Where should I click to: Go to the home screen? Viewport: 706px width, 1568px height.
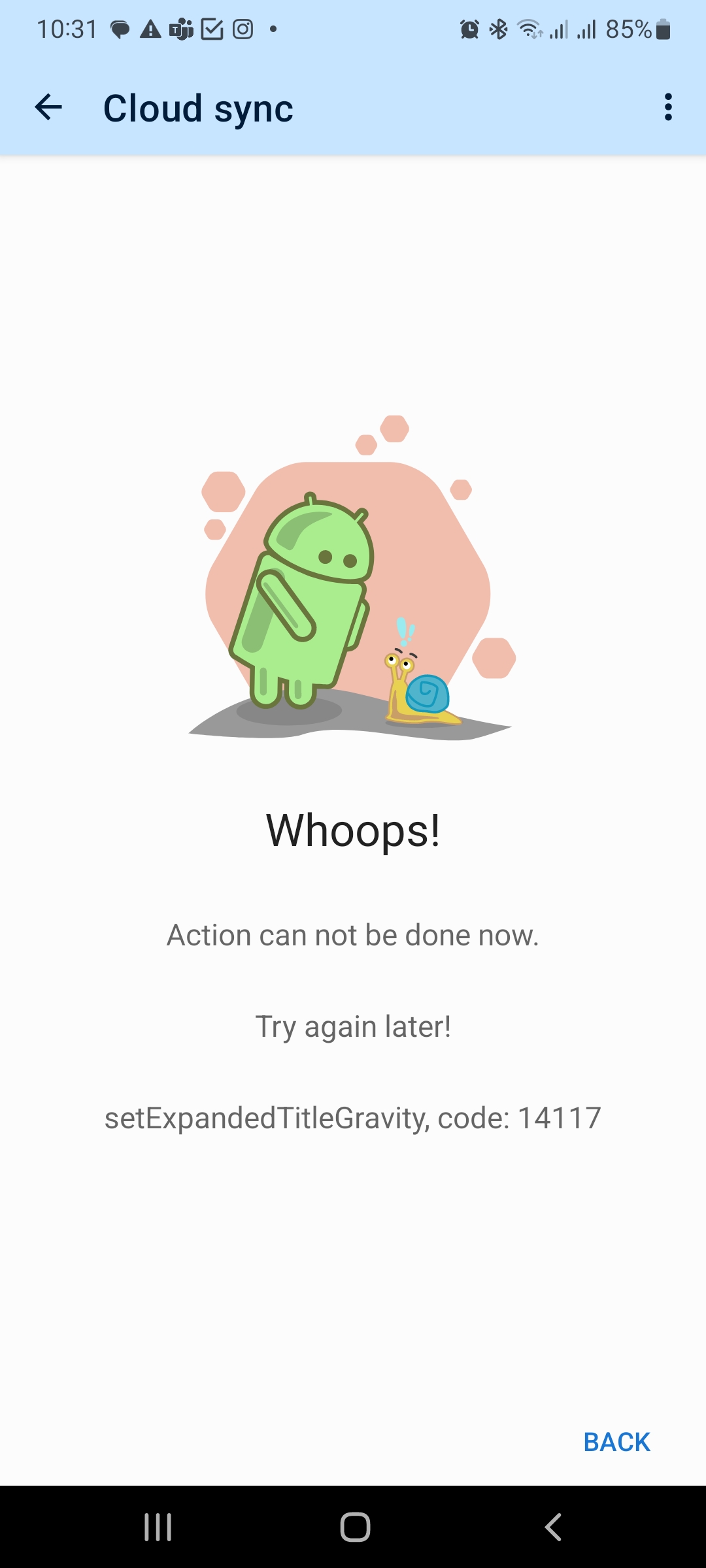pos(355,1527)
